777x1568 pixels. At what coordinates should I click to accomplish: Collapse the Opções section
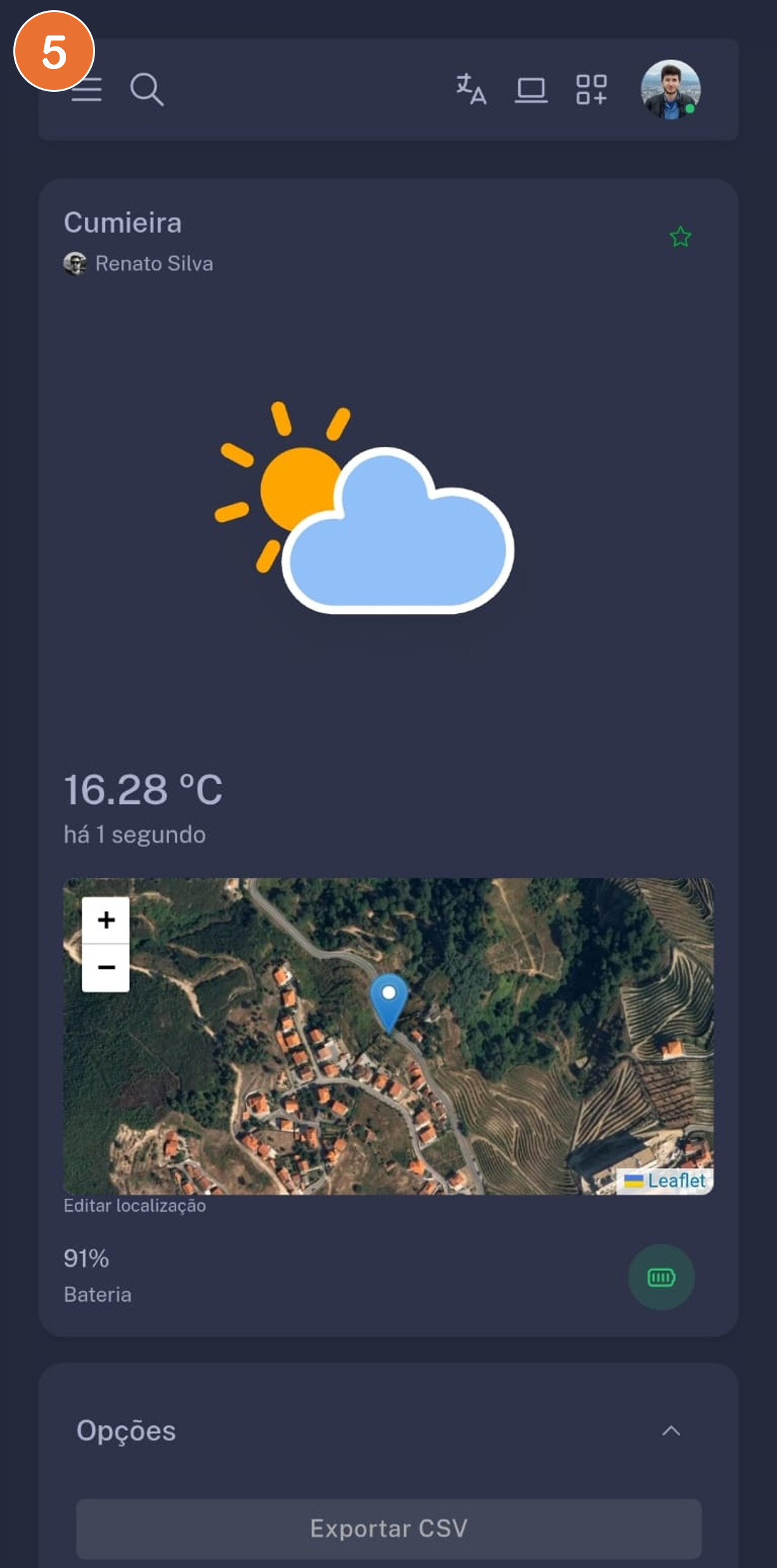coord(672,1431)
